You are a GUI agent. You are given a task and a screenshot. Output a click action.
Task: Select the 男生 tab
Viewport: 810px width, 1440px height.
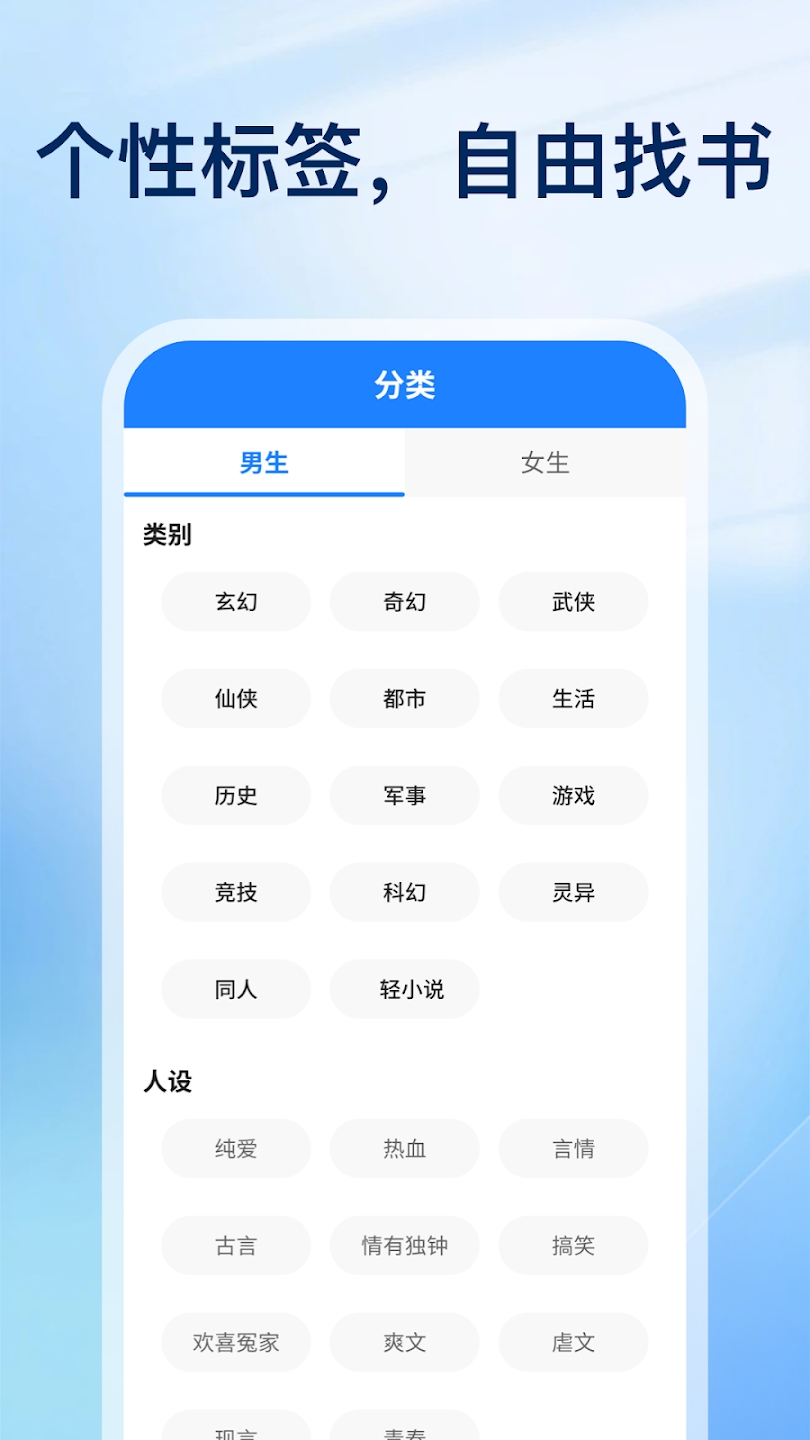click(263, 463)
